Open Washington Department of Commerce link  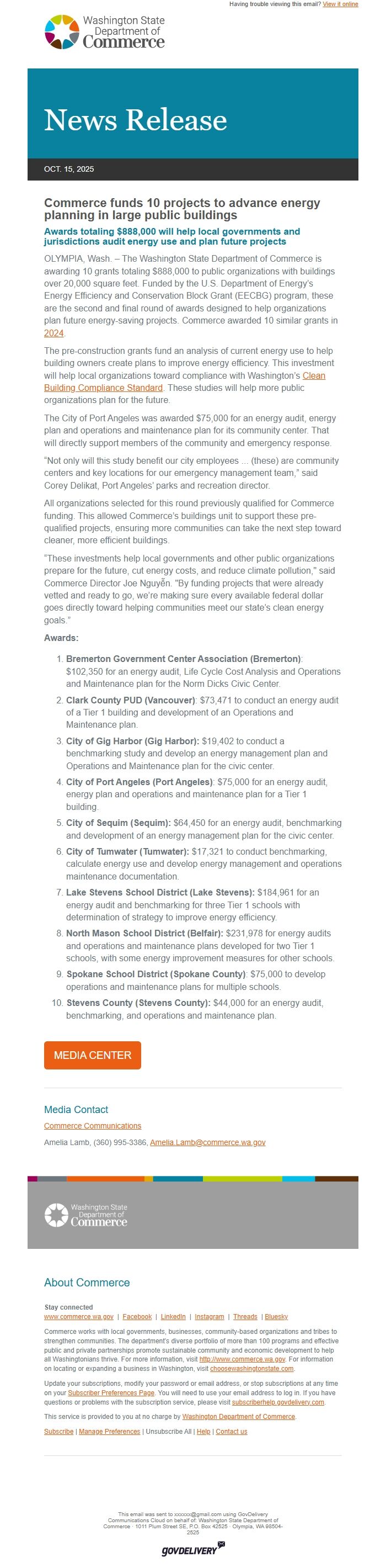point(238,1416)
